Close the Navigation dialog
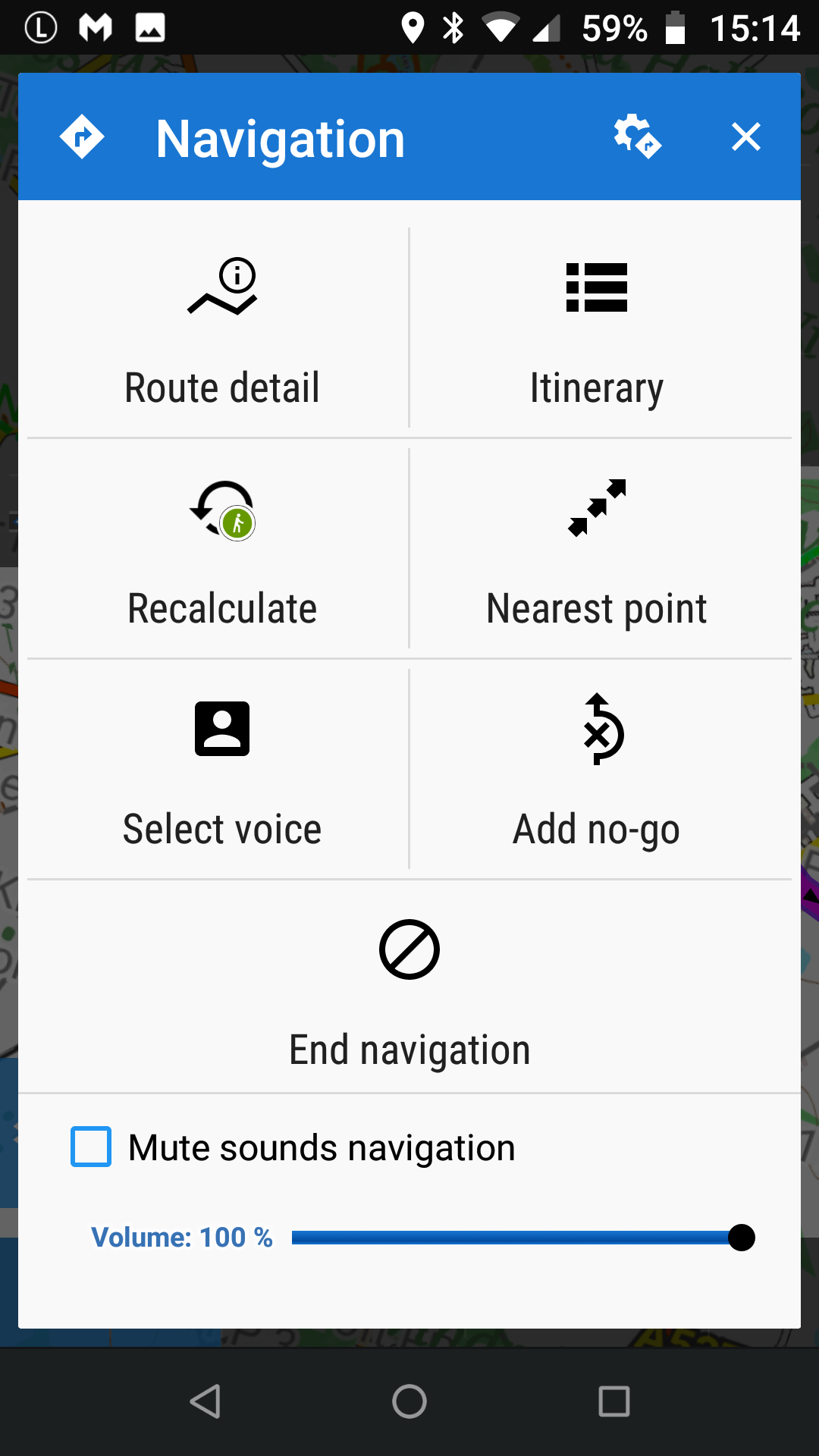The width and height of the screenshot is (819, 1456). 746,137
